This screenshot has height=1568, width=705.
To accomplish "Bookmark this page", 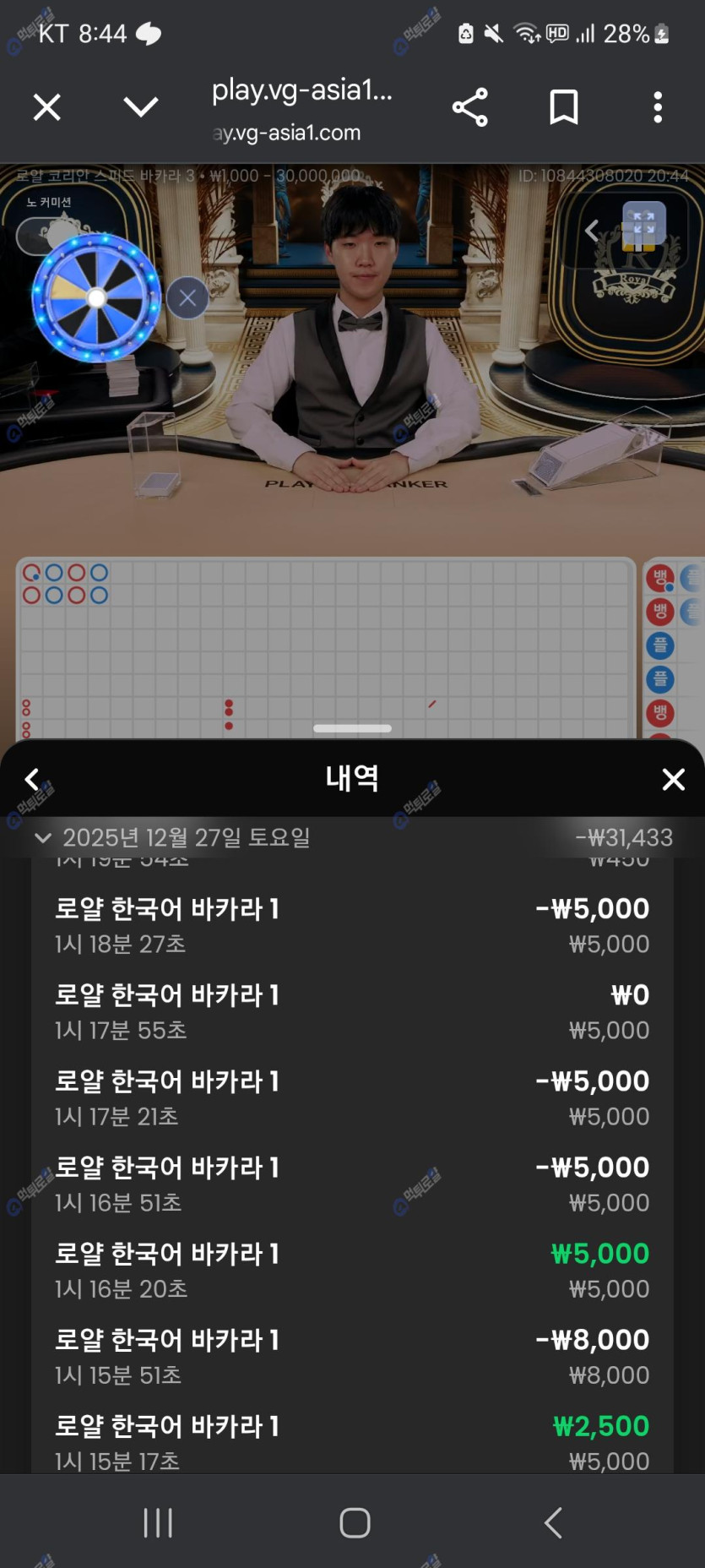I will (564, 107).
